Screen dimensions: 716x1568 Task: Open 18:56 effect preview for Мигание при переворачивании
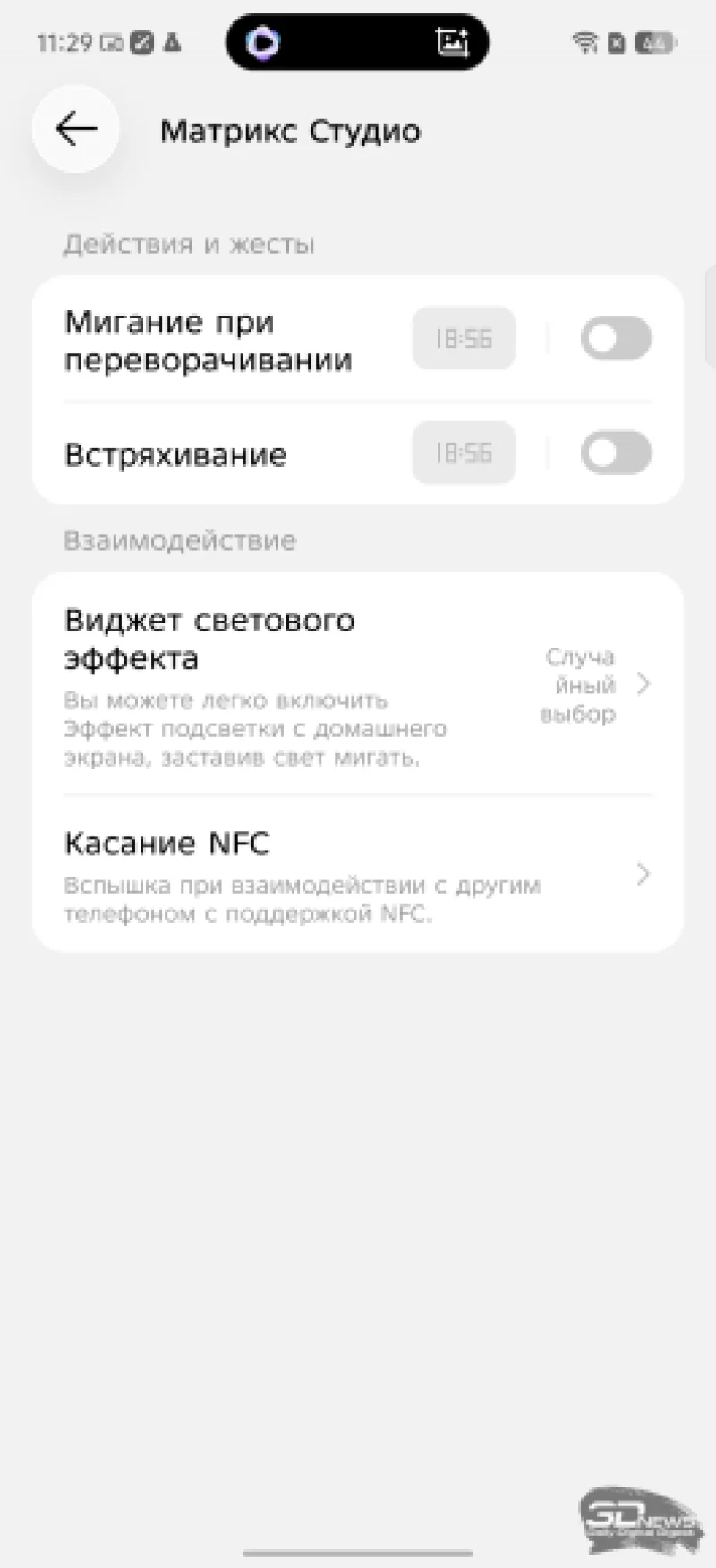point(464,338)
